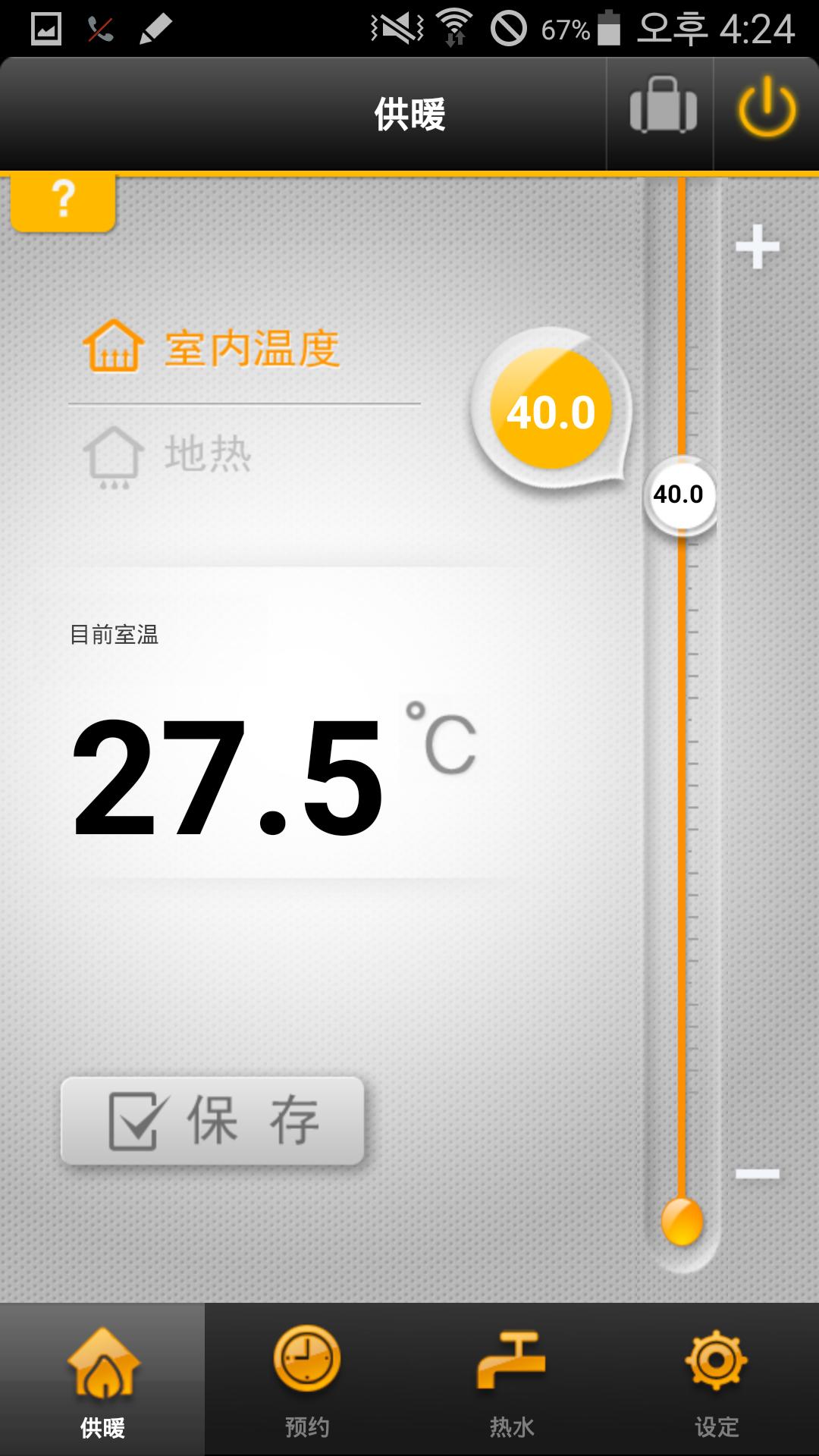Decrease temperature with the minus button

click(x=758, y=1174)
